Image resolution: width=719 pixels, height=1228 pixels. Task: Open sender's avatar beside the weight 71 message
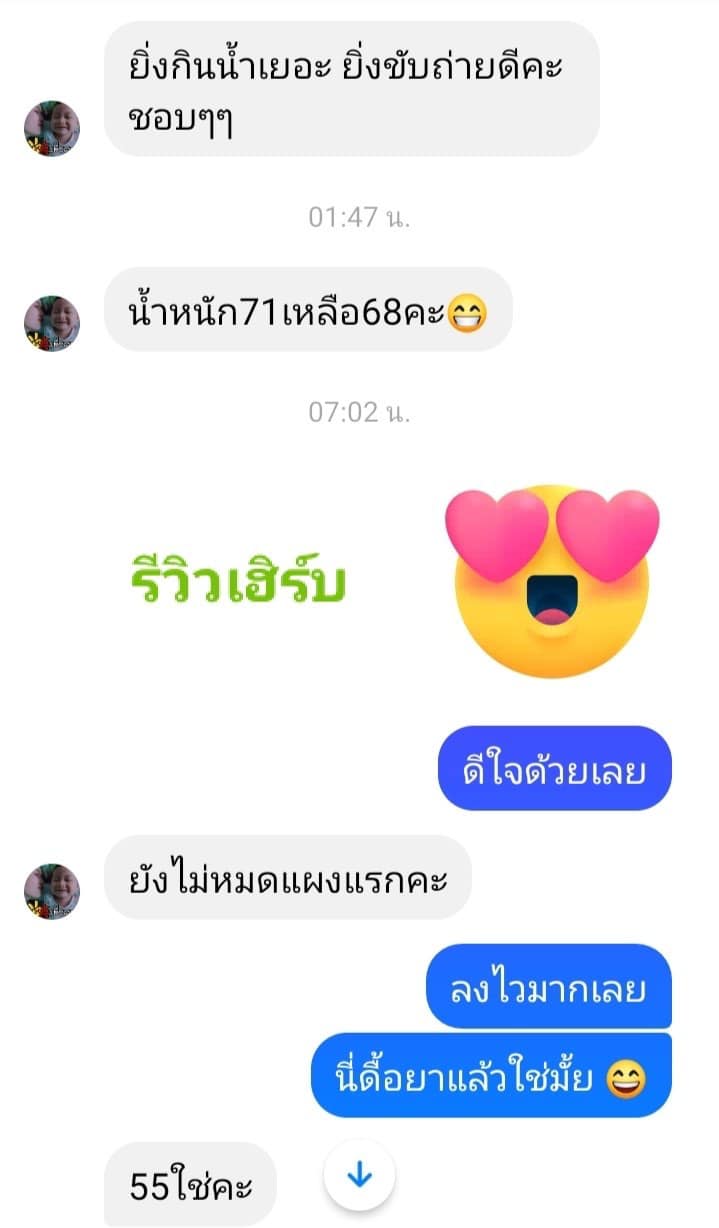point(52,323)
